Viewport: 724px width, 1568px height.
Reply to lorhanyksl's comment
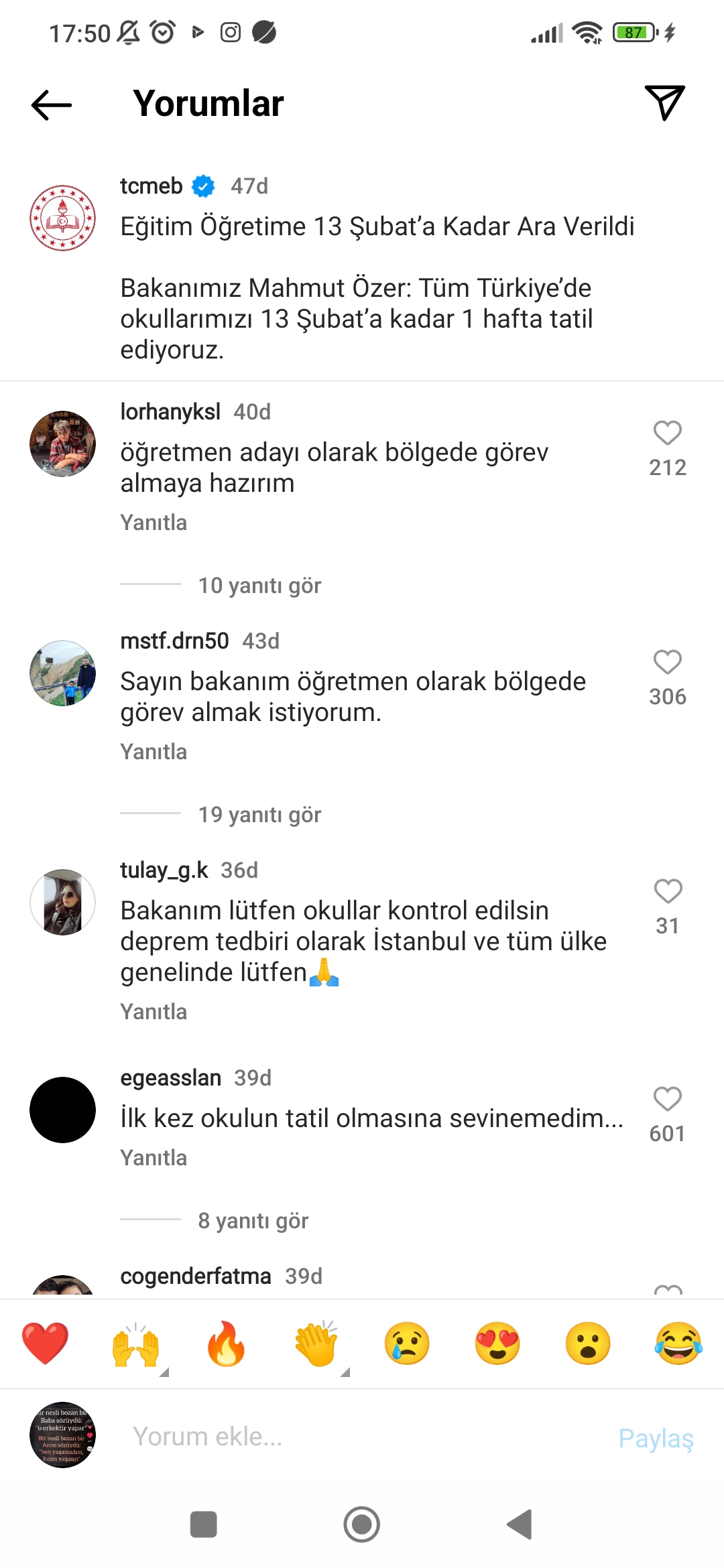(154, 523)
